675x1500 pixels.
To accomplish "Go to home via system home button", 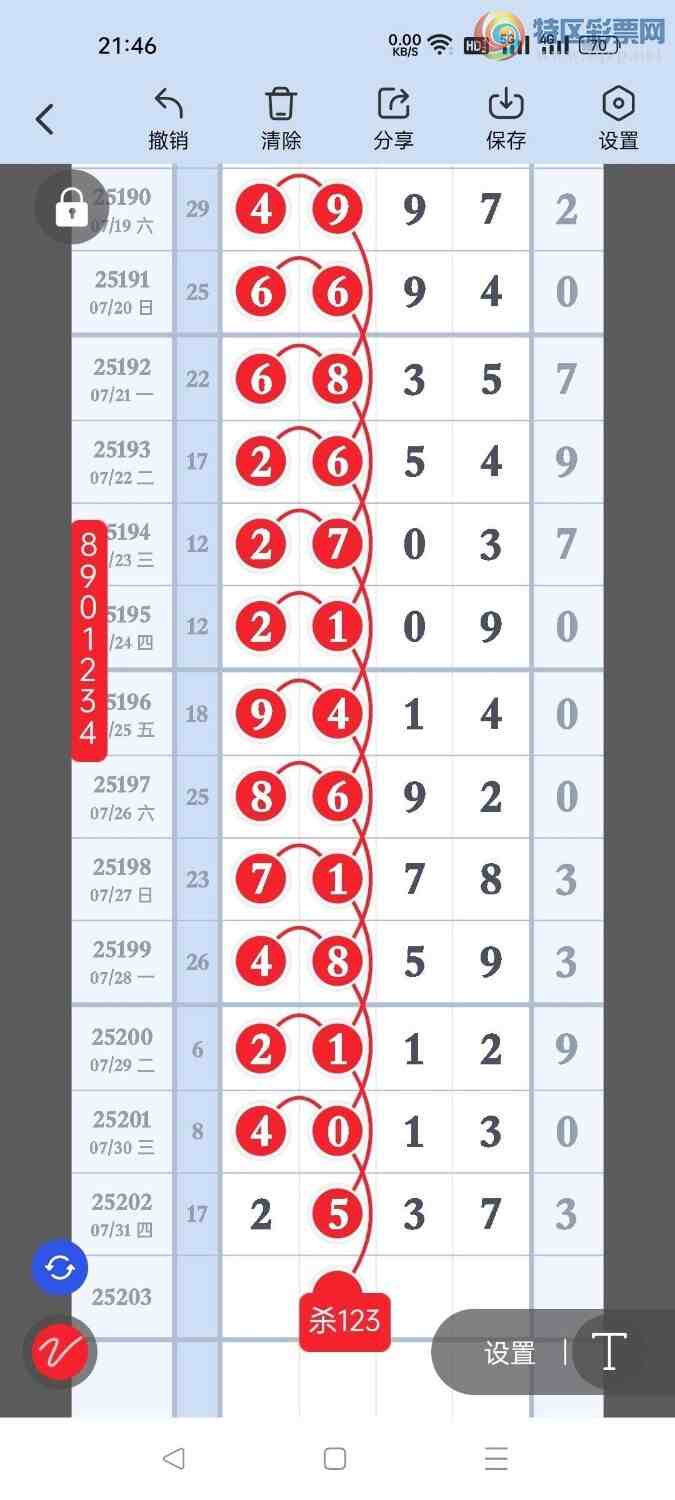I will (335, 1459).
